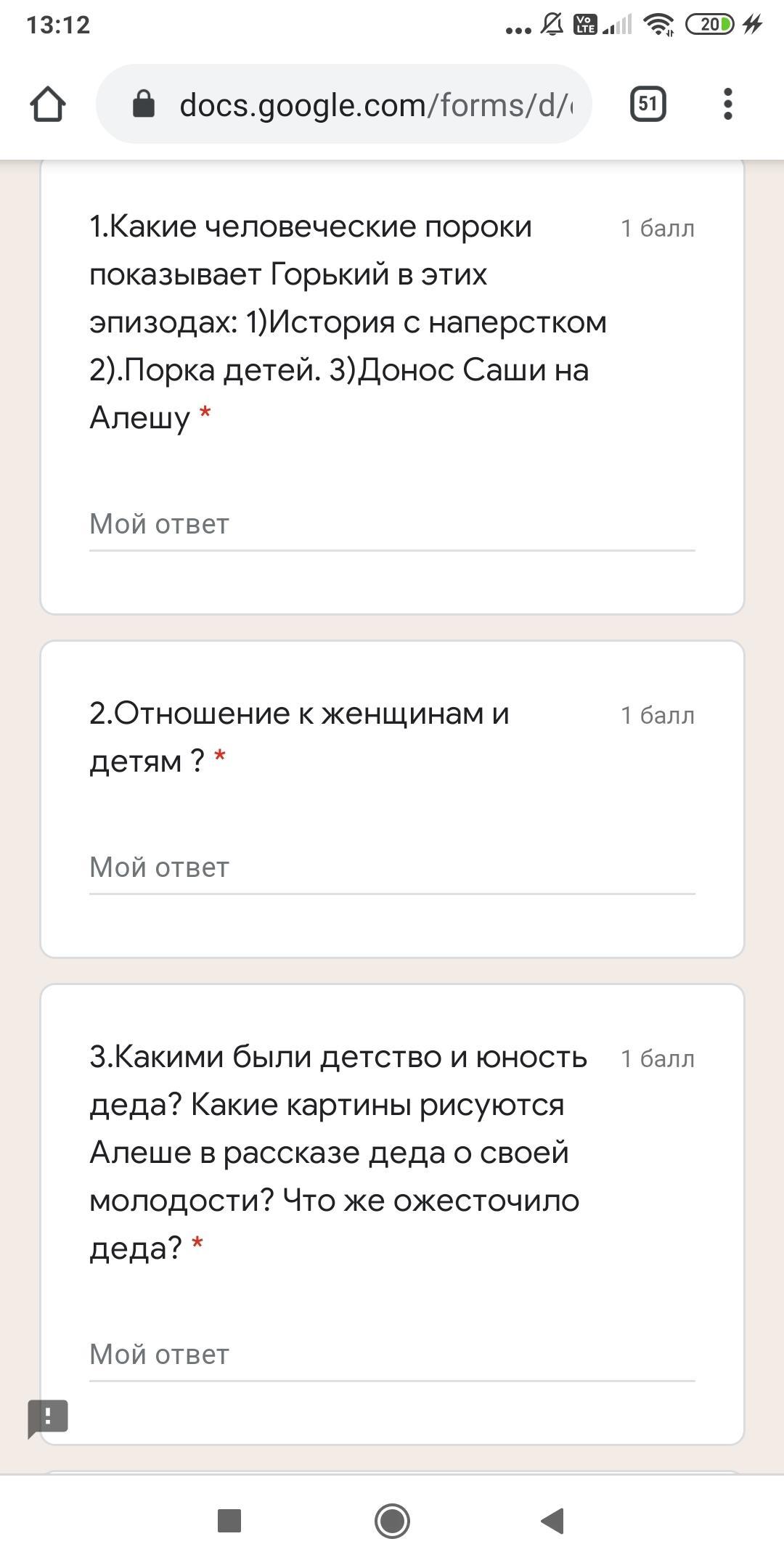Tap the docs.google.com address bar

(x=363, y=105)
